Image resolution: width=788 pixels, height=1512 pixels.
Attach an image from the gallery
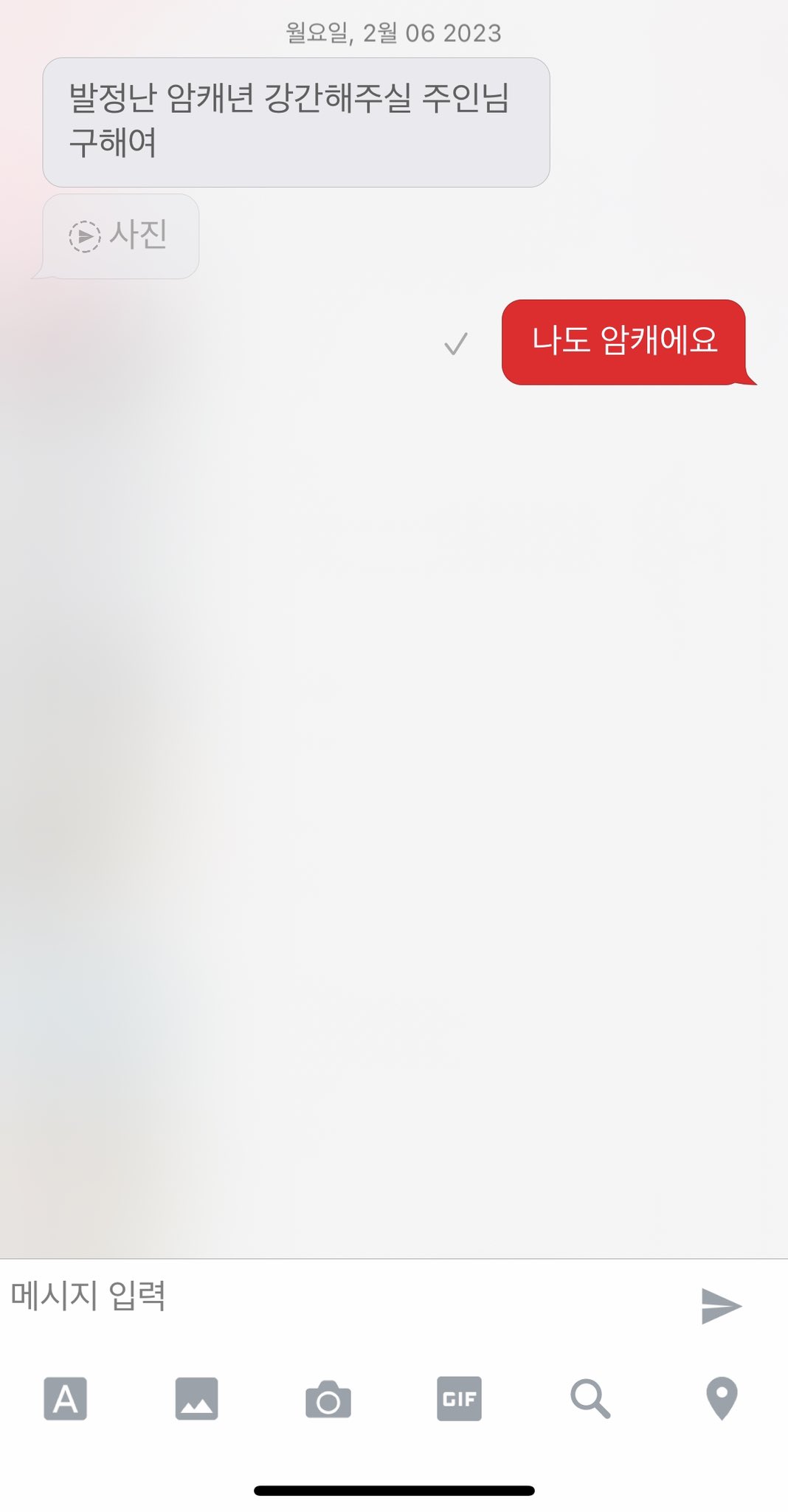[x=196, y=1398]
